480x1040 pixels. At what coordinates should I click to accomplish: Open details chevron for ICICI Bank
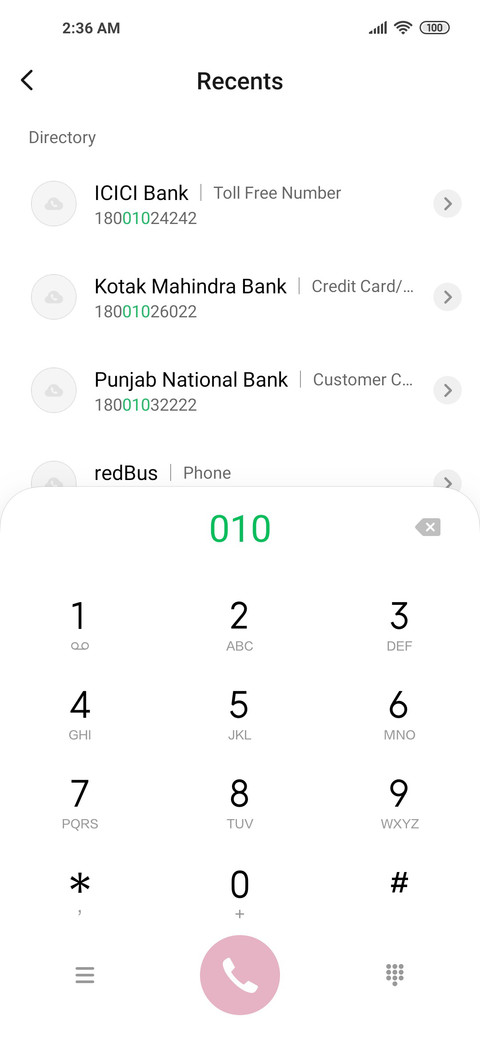[x=448, y=204]
